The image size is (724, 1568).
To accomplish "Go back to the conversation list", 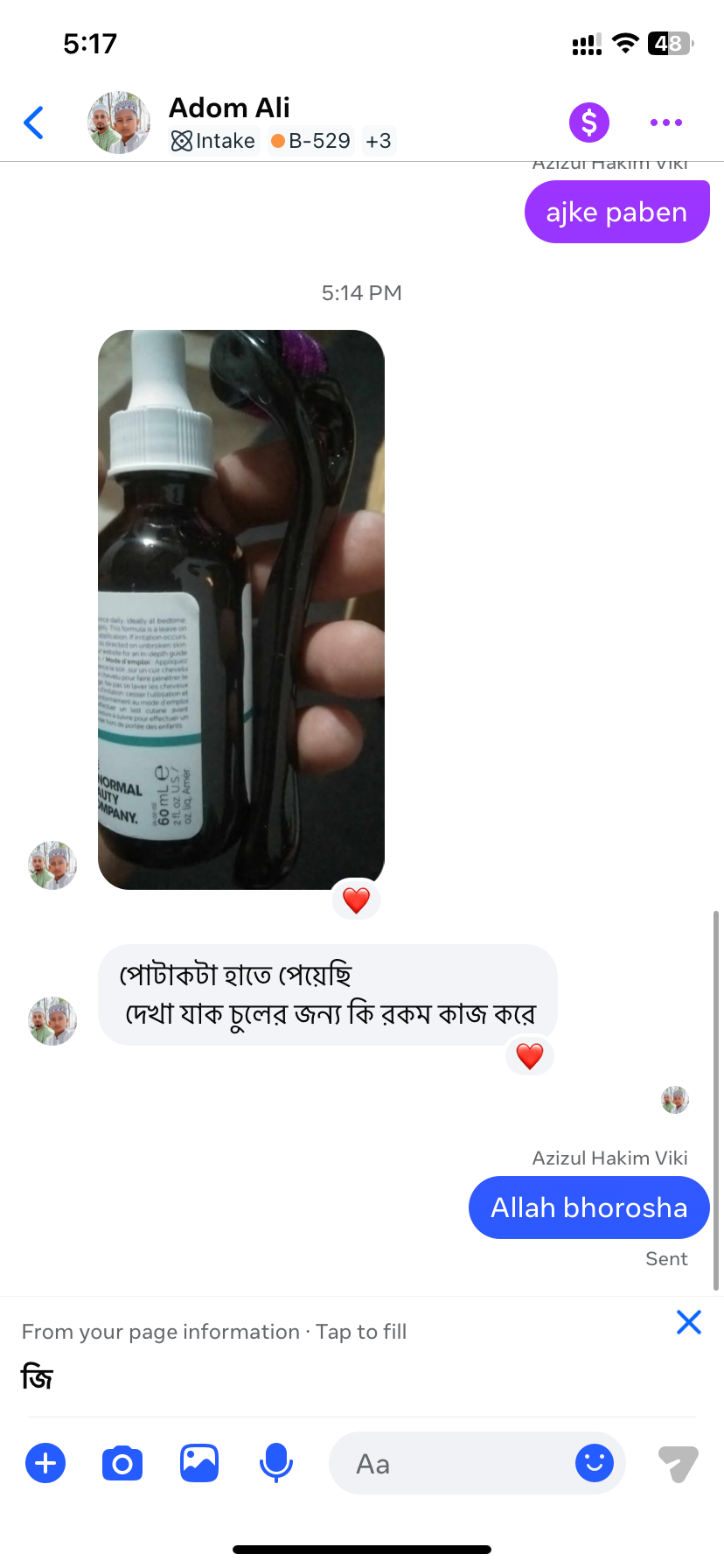I will click(34, 122).
